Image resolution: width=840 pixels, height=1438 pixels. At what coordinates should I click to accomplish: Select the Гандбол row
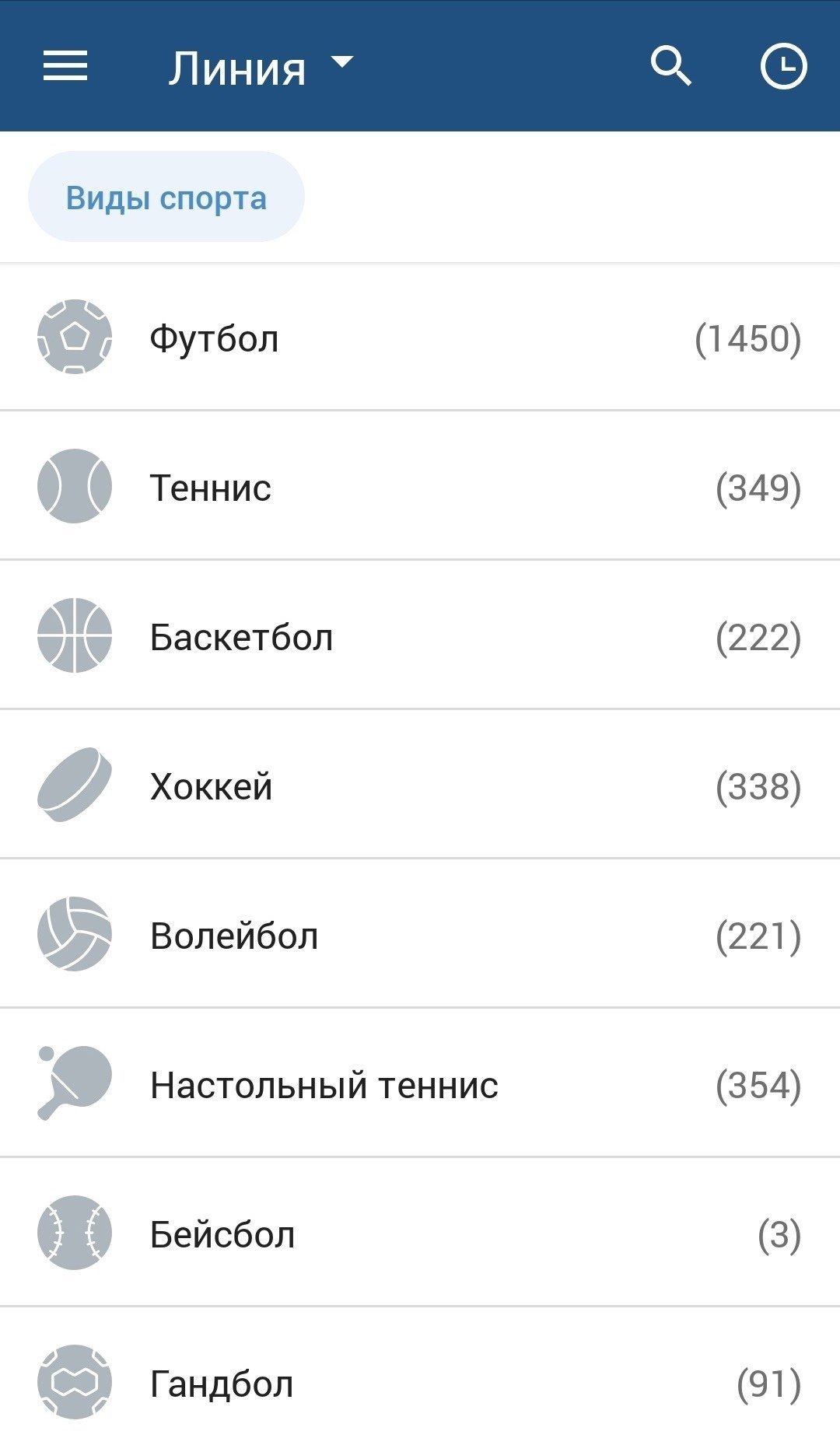420,1384
